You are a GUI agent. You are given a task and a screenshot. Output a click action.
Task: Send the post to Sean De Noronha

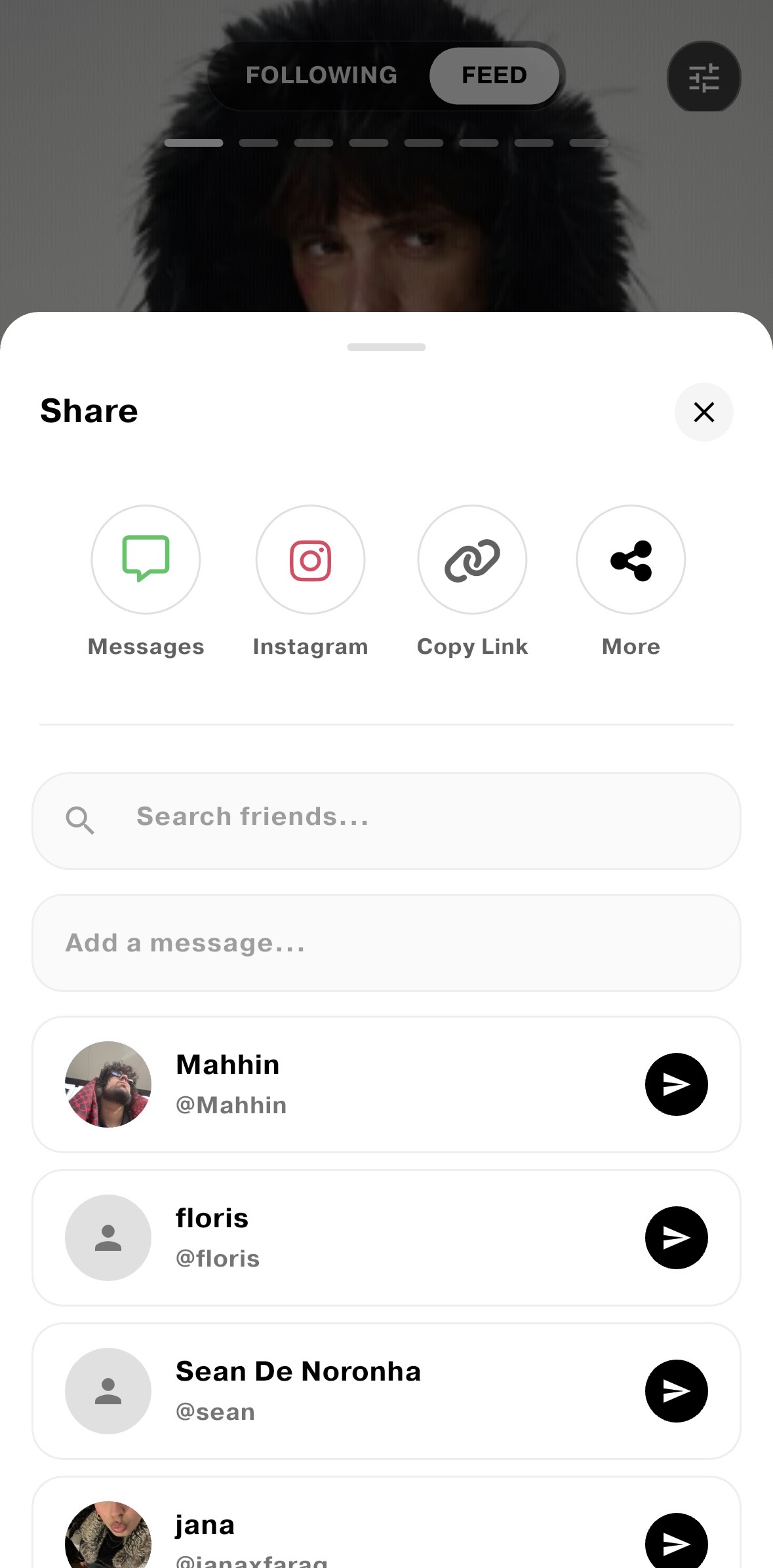coord(676,1390)
